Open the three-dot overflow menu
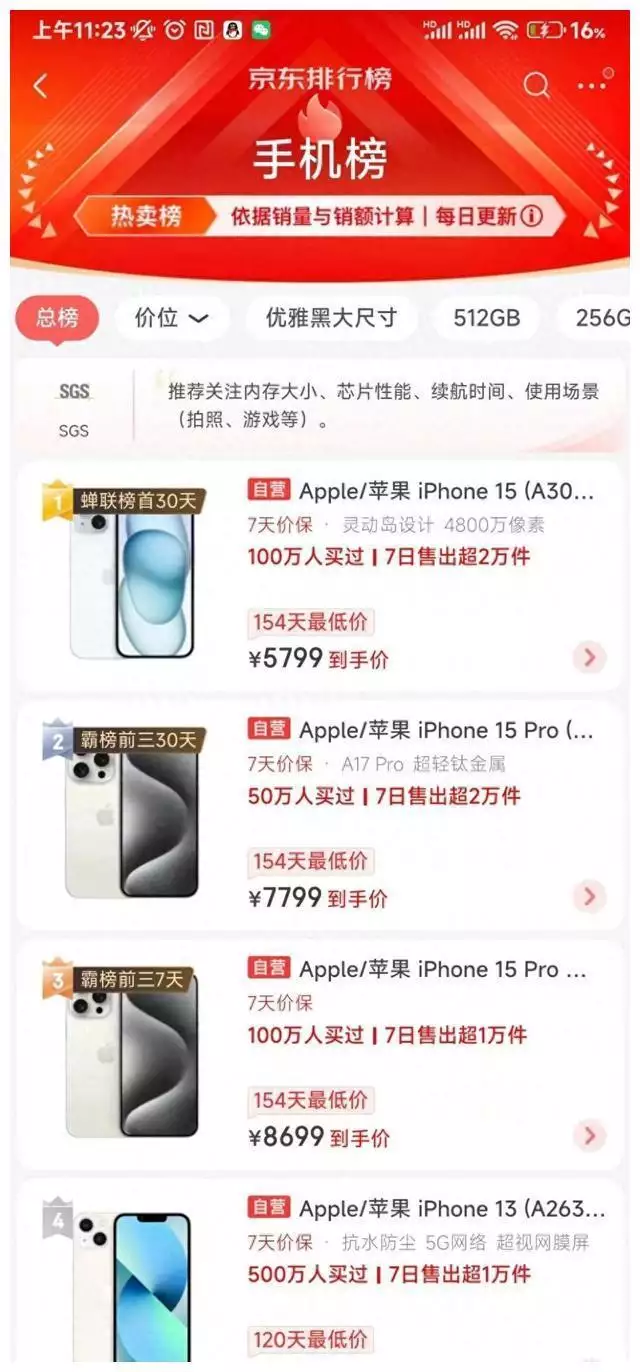Screen dimensions: 640x1372 click(593, 85)
